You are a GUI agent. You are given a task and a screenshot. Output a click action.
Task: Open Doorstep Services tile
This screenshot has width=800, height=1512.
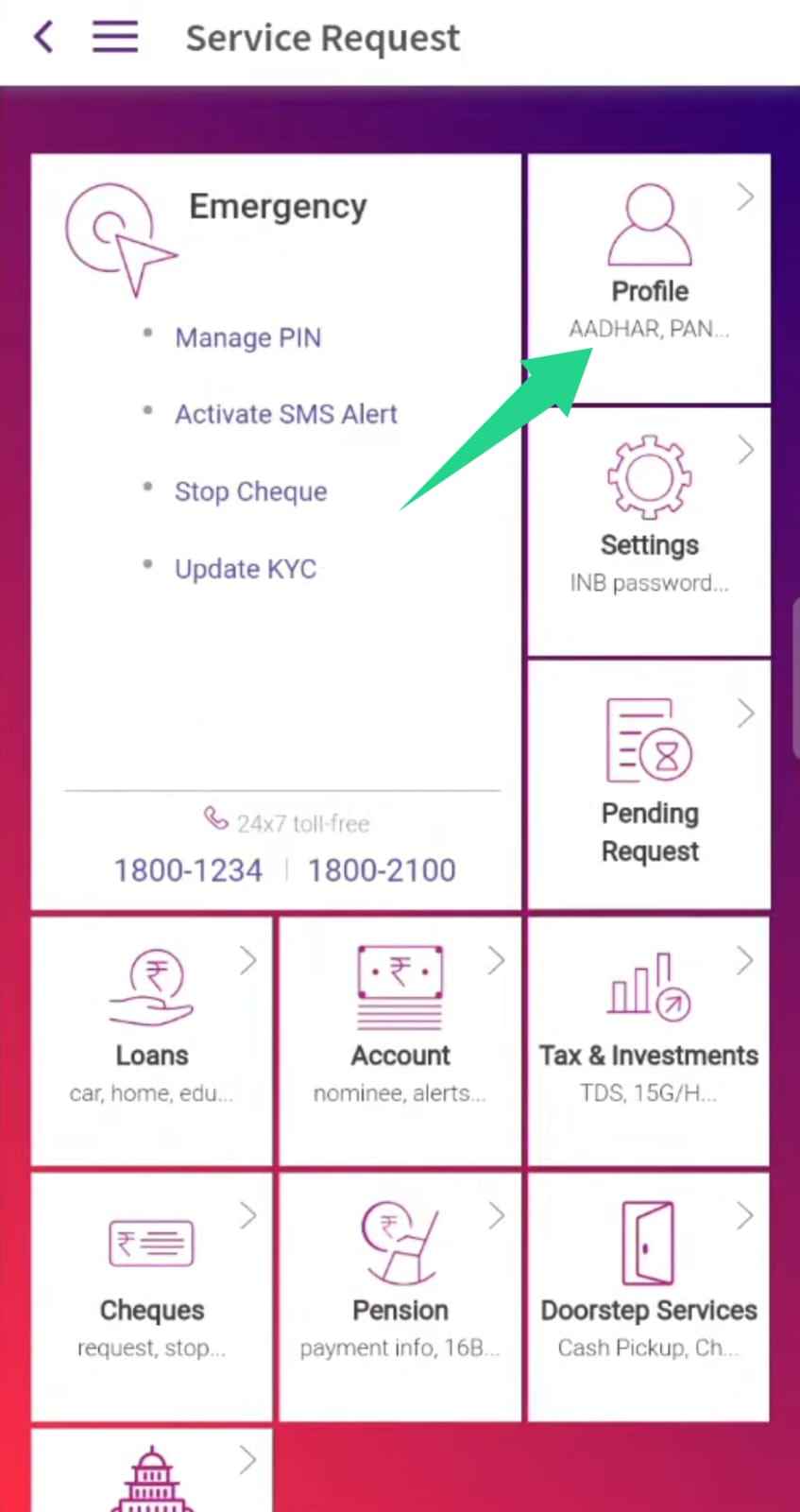[x=649, y=1295]
